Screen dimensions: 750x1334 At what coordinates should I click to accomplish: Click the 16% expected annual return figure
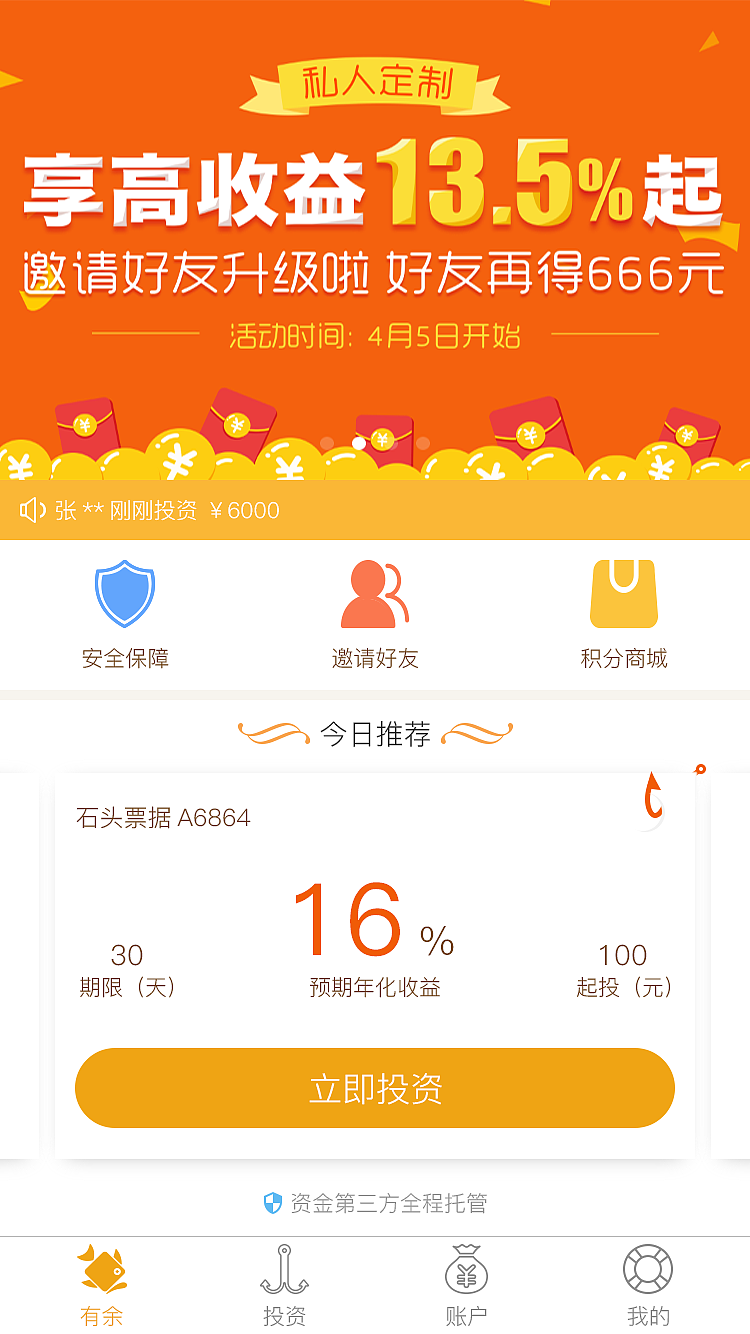(374, 920)
